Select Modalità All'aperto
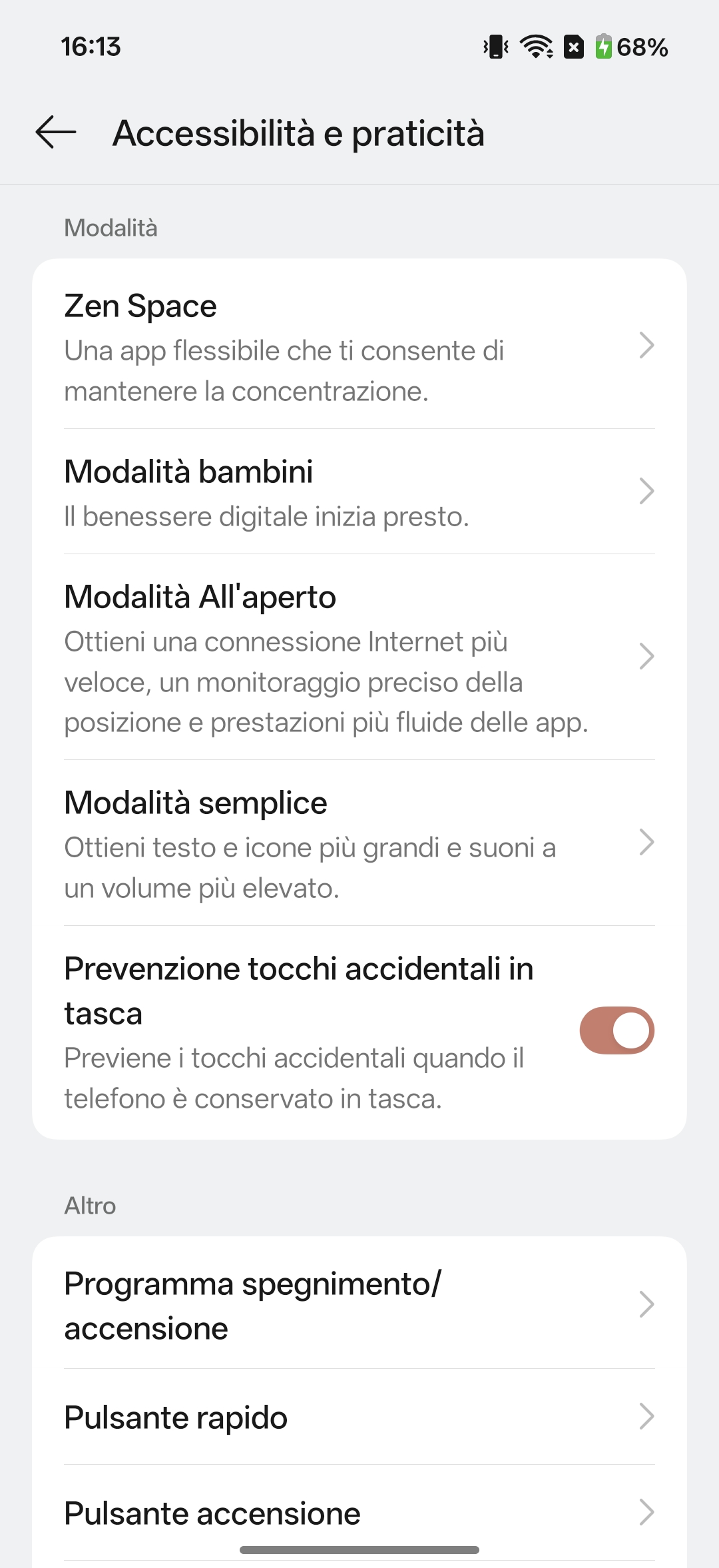This screenshot has width=719, height=1568. 359,657
